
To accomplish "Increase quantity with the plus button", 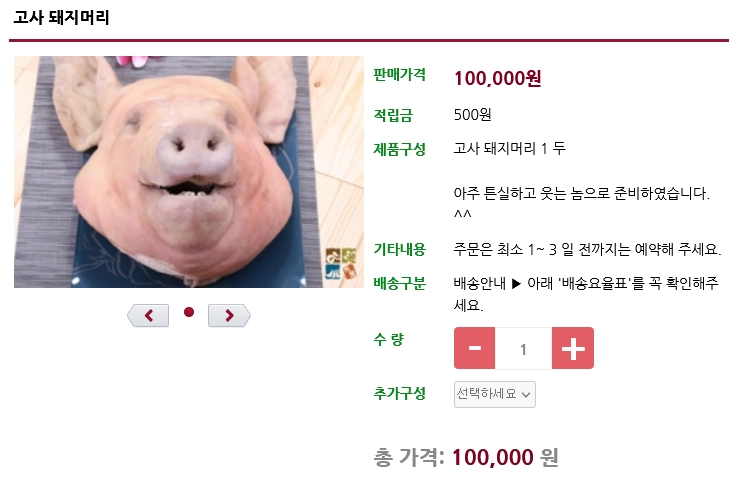I will click(x=573, y=348).
